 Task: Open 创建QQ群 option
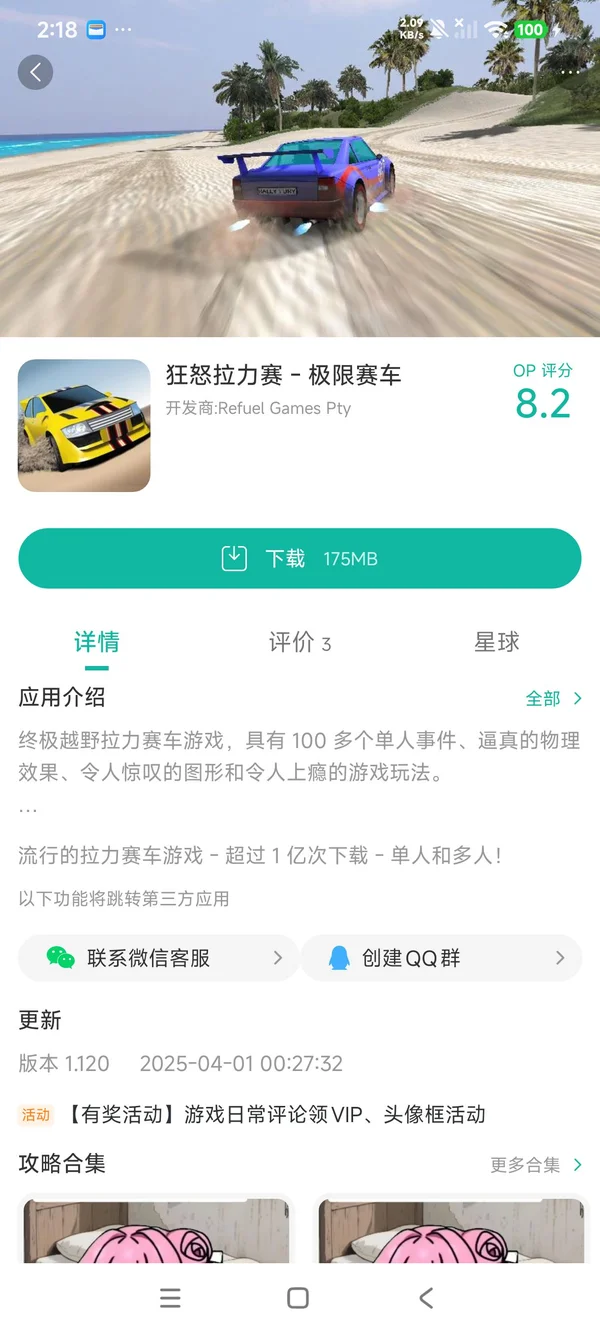tap(441, 958)
